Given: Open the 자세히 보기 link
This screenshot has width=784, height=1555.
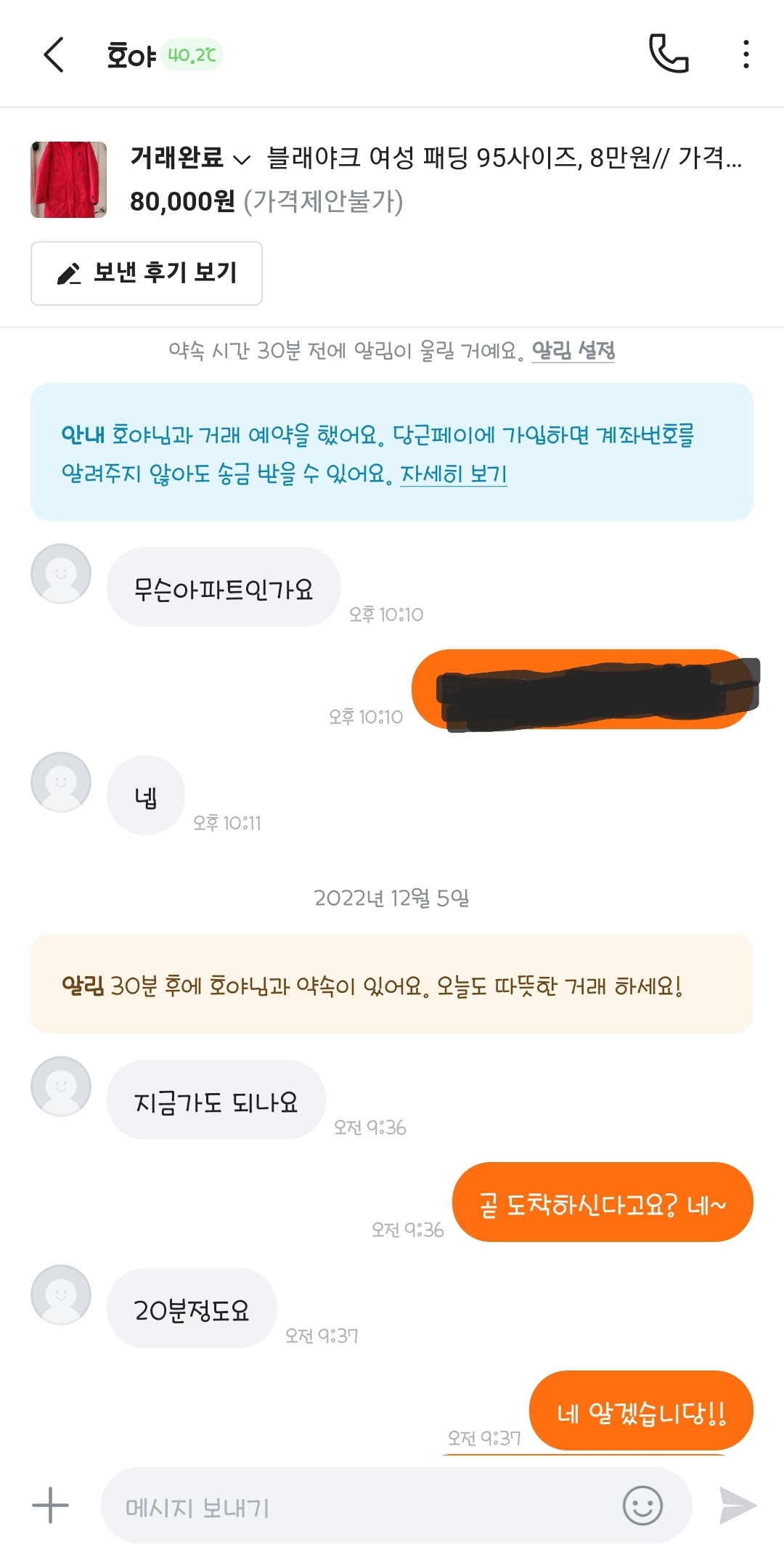Looking at the screenshot, I should click(453, 474).
